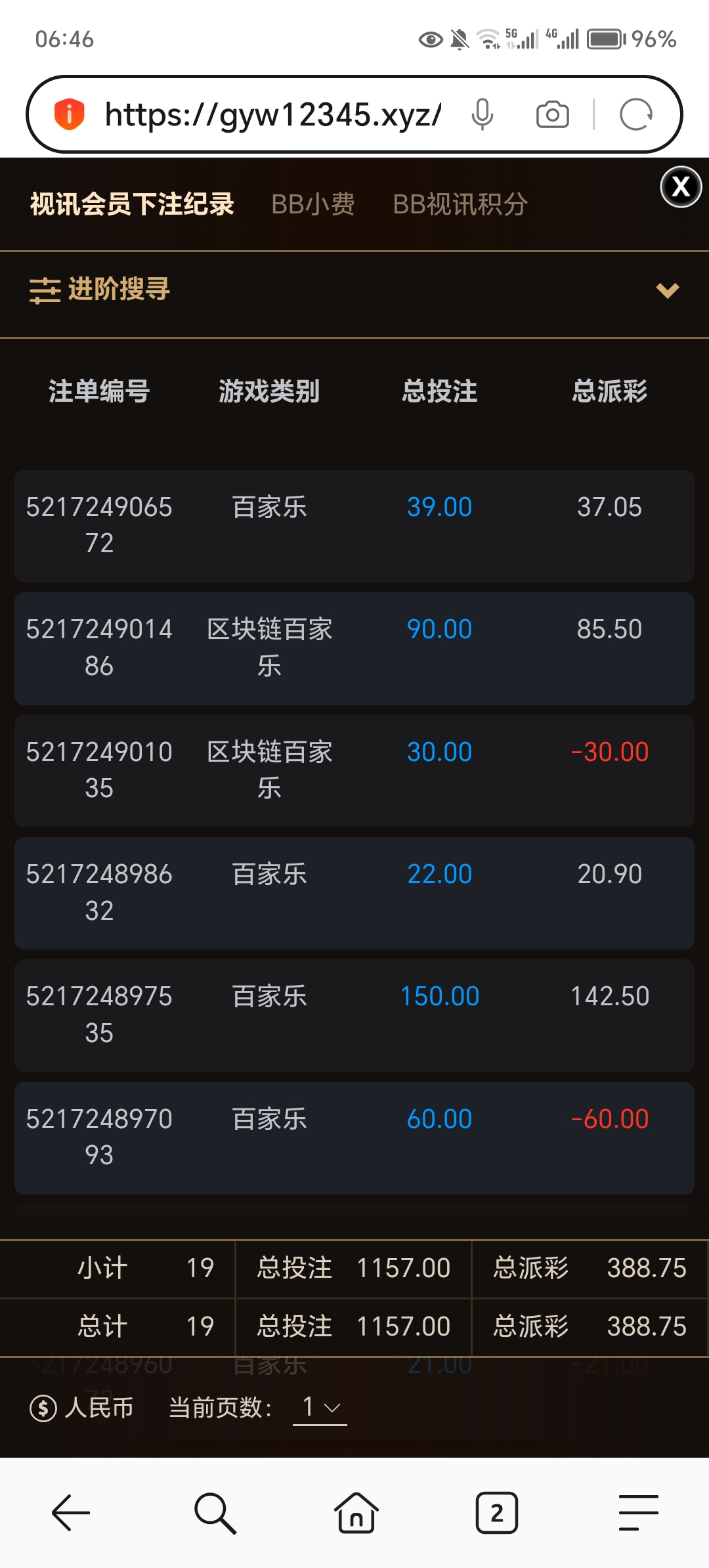
Task: Open the tab switcher showing 2 tabs
Action: [497, 1513]
